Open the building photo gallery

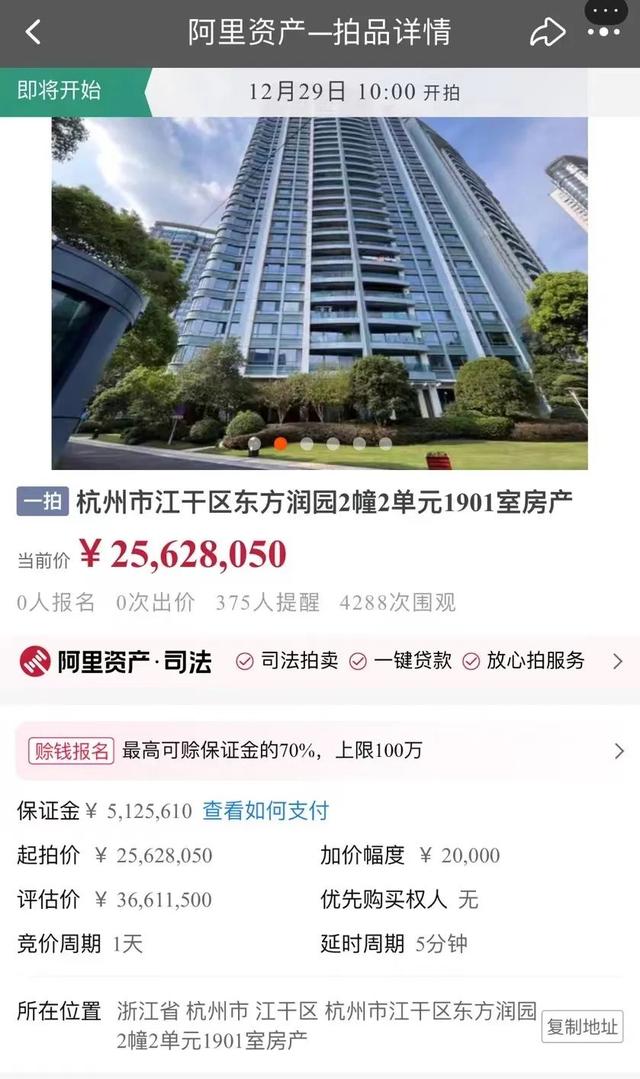coord(319,292)
